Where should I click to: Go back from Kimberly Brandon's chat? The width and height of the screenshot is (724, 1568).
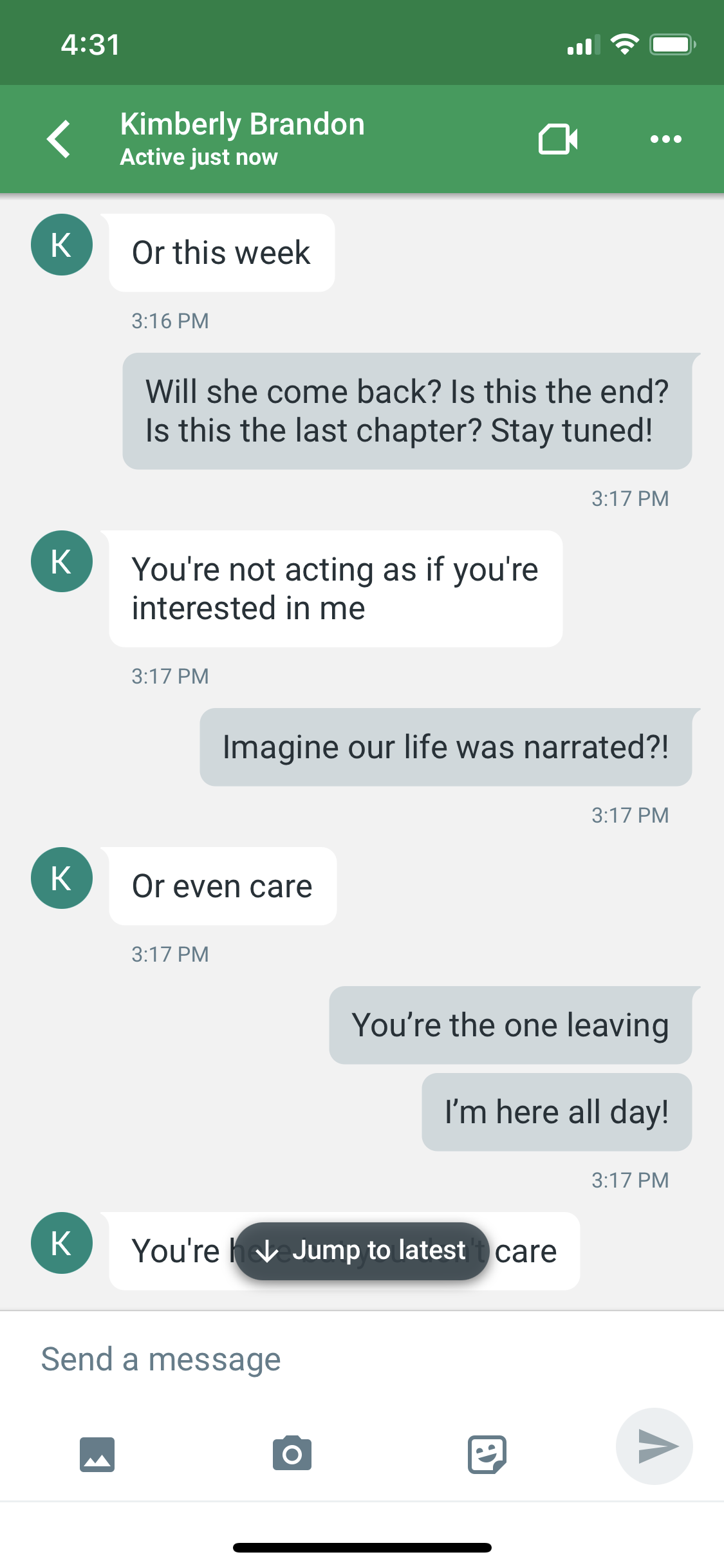(59, 138)
